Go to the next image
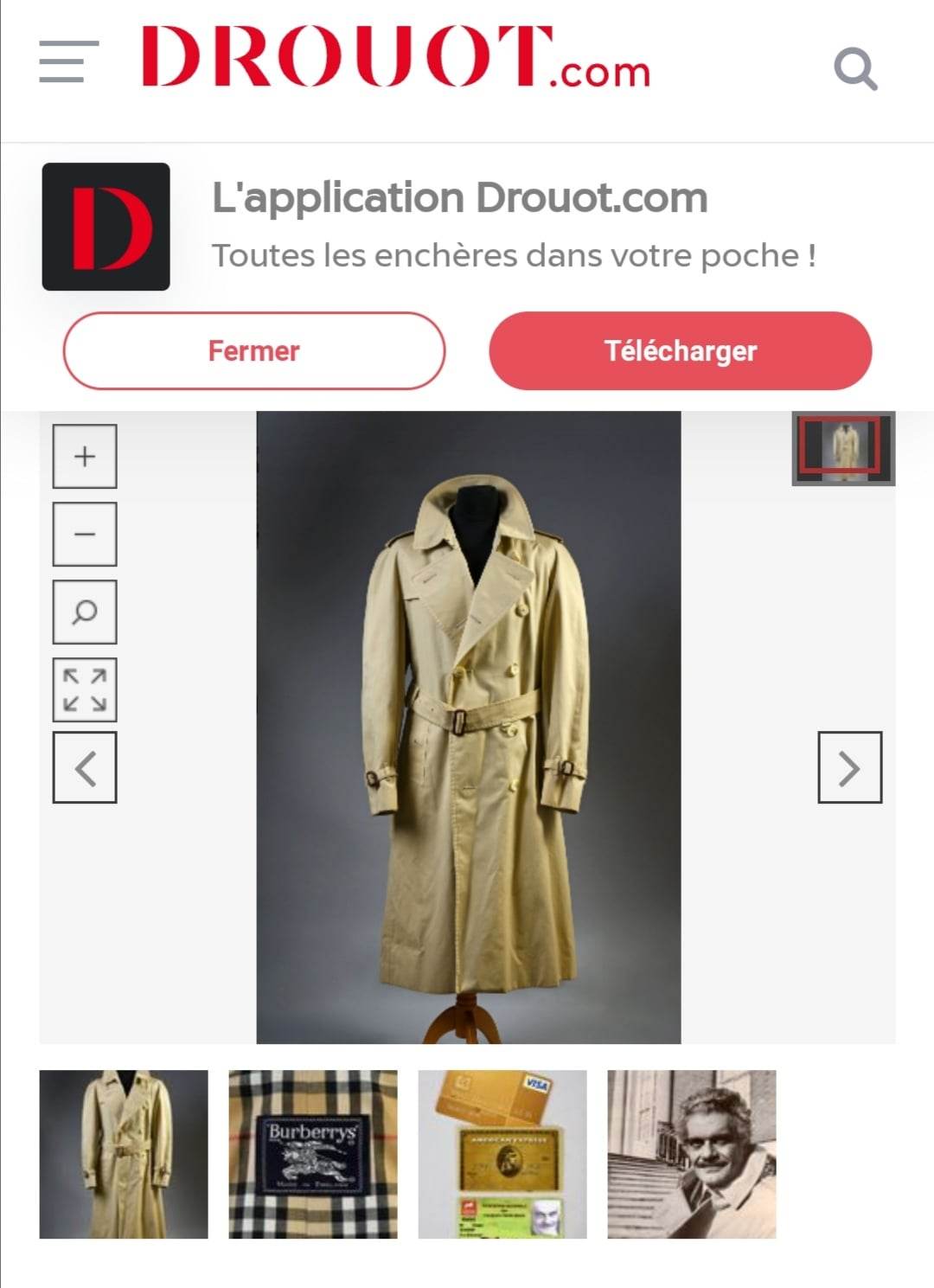The height and width of the screenshot is (1288, 934). (x=849, y=768)
